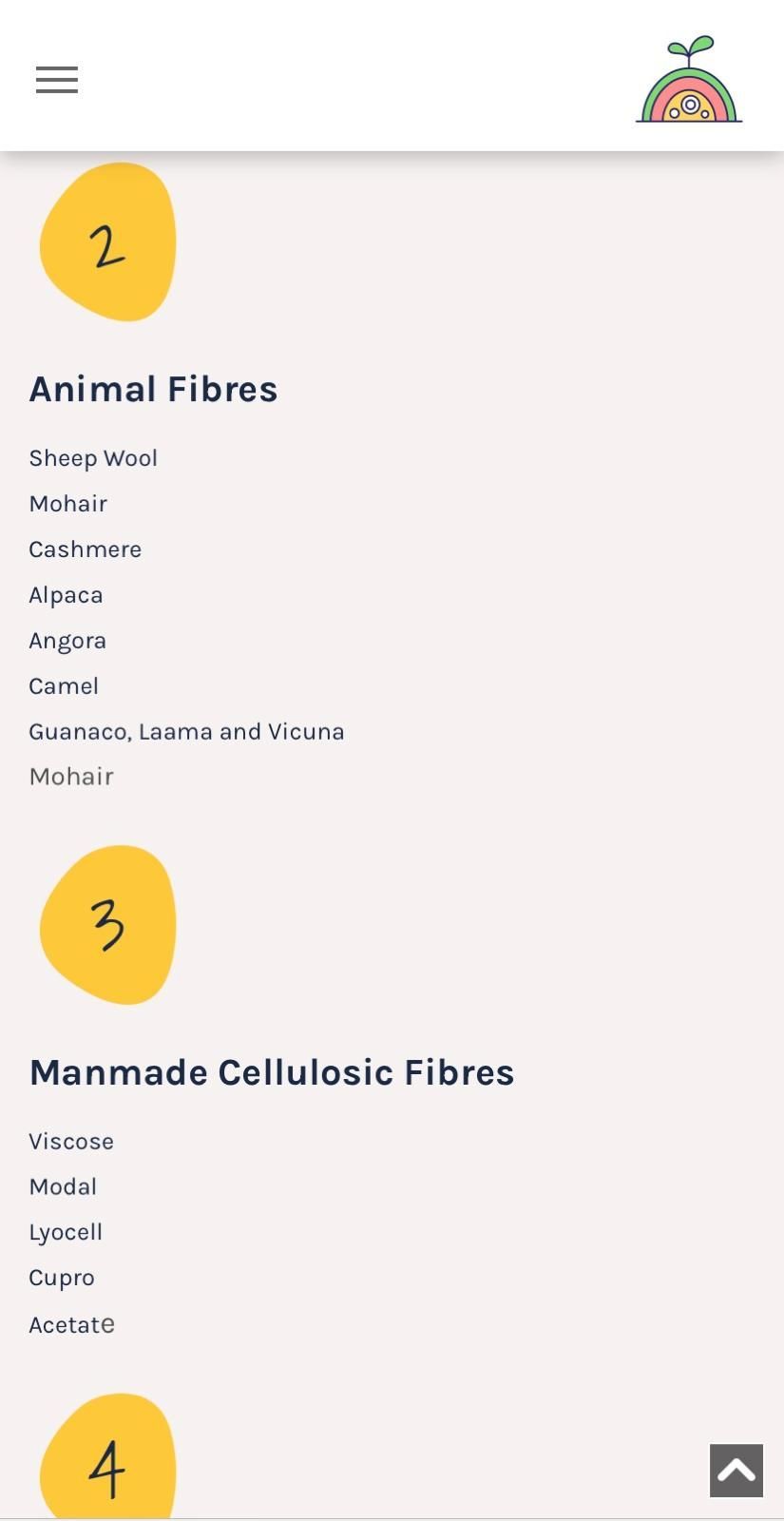Select Modal under Manmade Cellulosic Fibres
Screen dimensions: 784x1521
point(63,1187)
